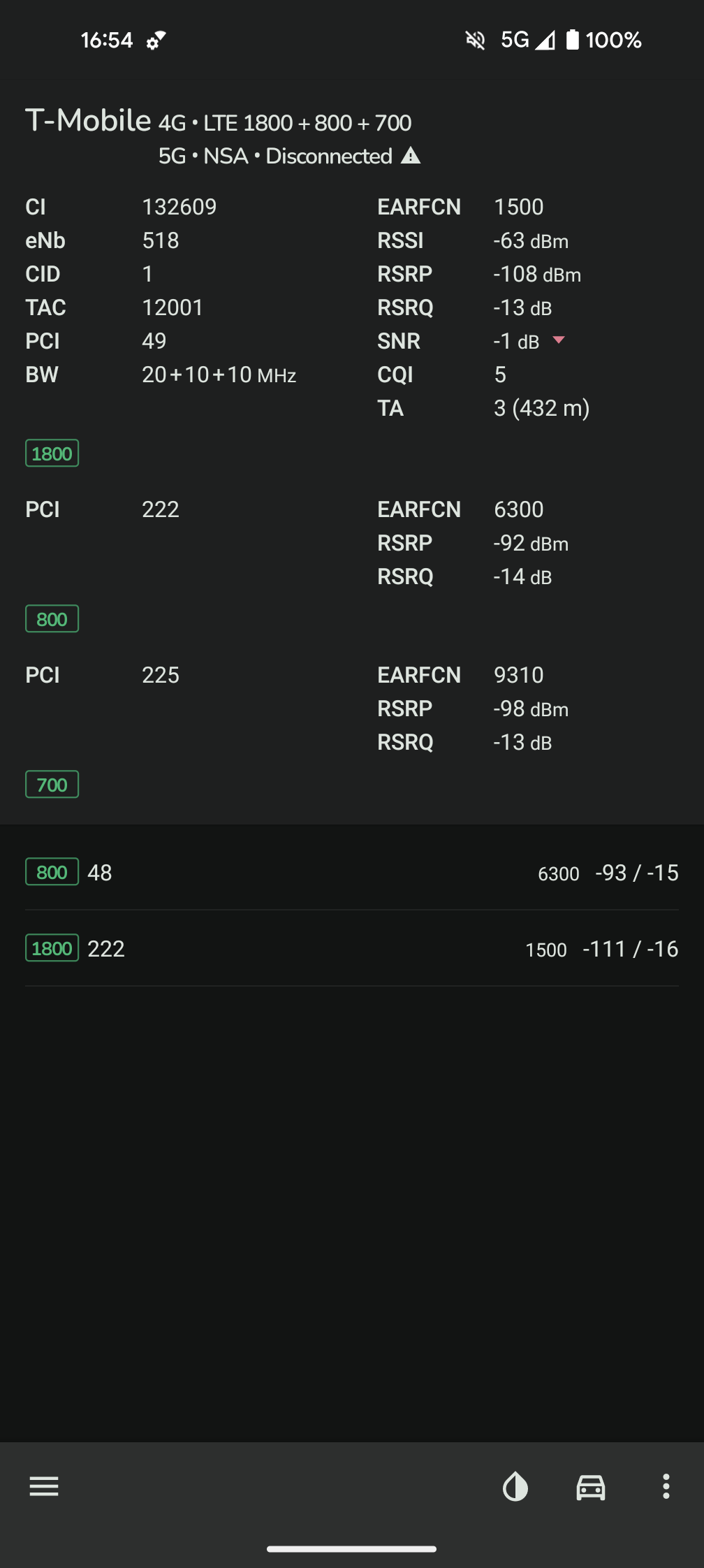Open the three-dot overflow menu
Image resolution: width=704 pixels, height=1568 pixels.
tap(666, 1486)
